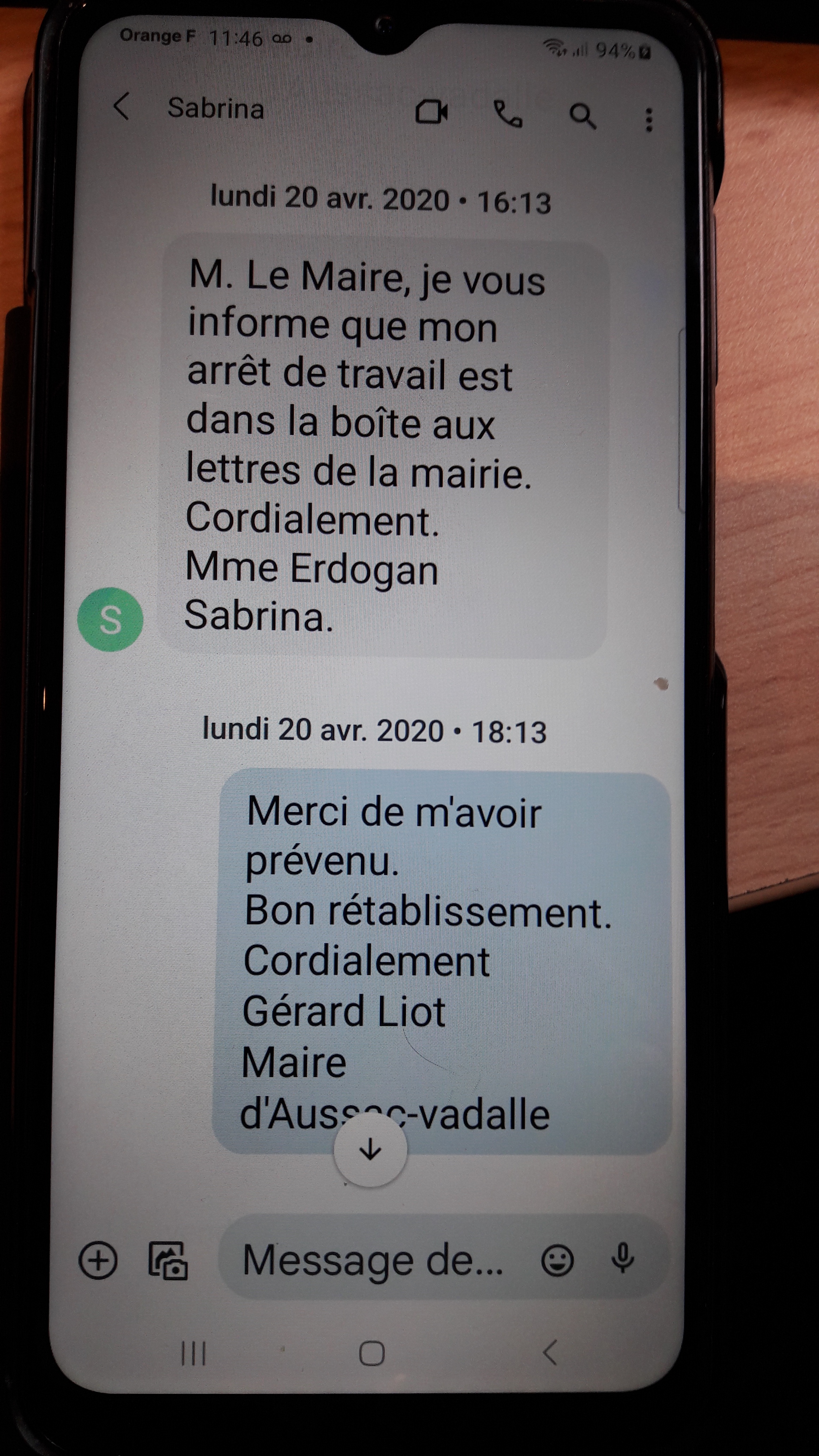Call Sabrina by voice
This screenshot has width=819, height=1456.
[x=508, y=114]
